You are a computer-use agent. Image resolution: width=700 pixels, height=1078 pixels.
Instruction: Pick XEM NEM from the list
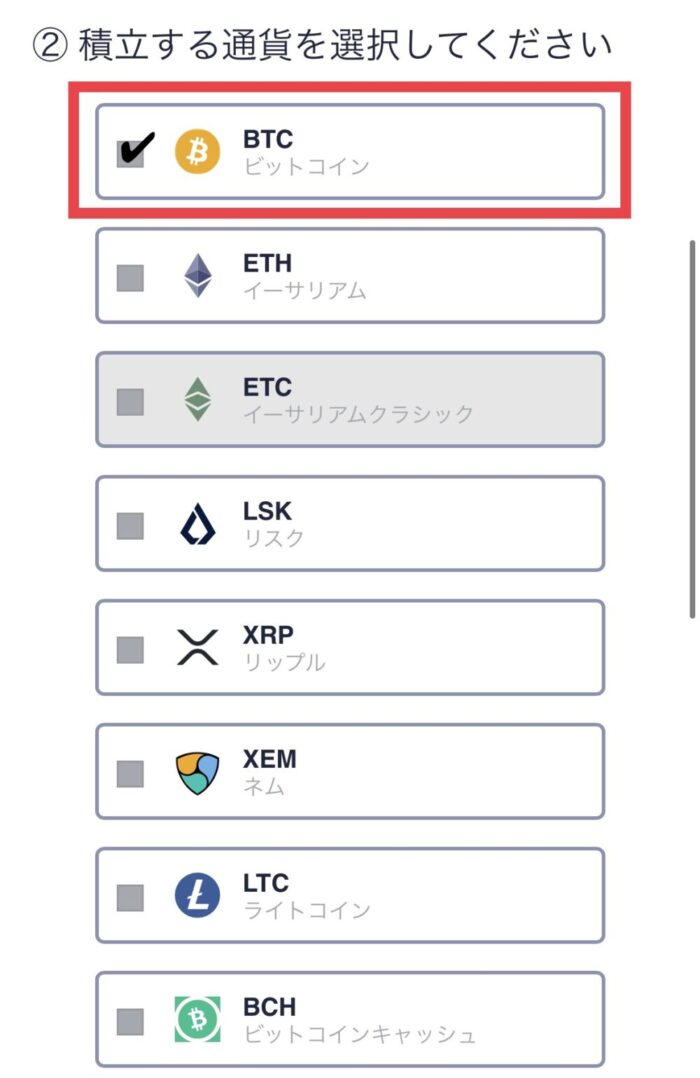(x=131, y=773)
